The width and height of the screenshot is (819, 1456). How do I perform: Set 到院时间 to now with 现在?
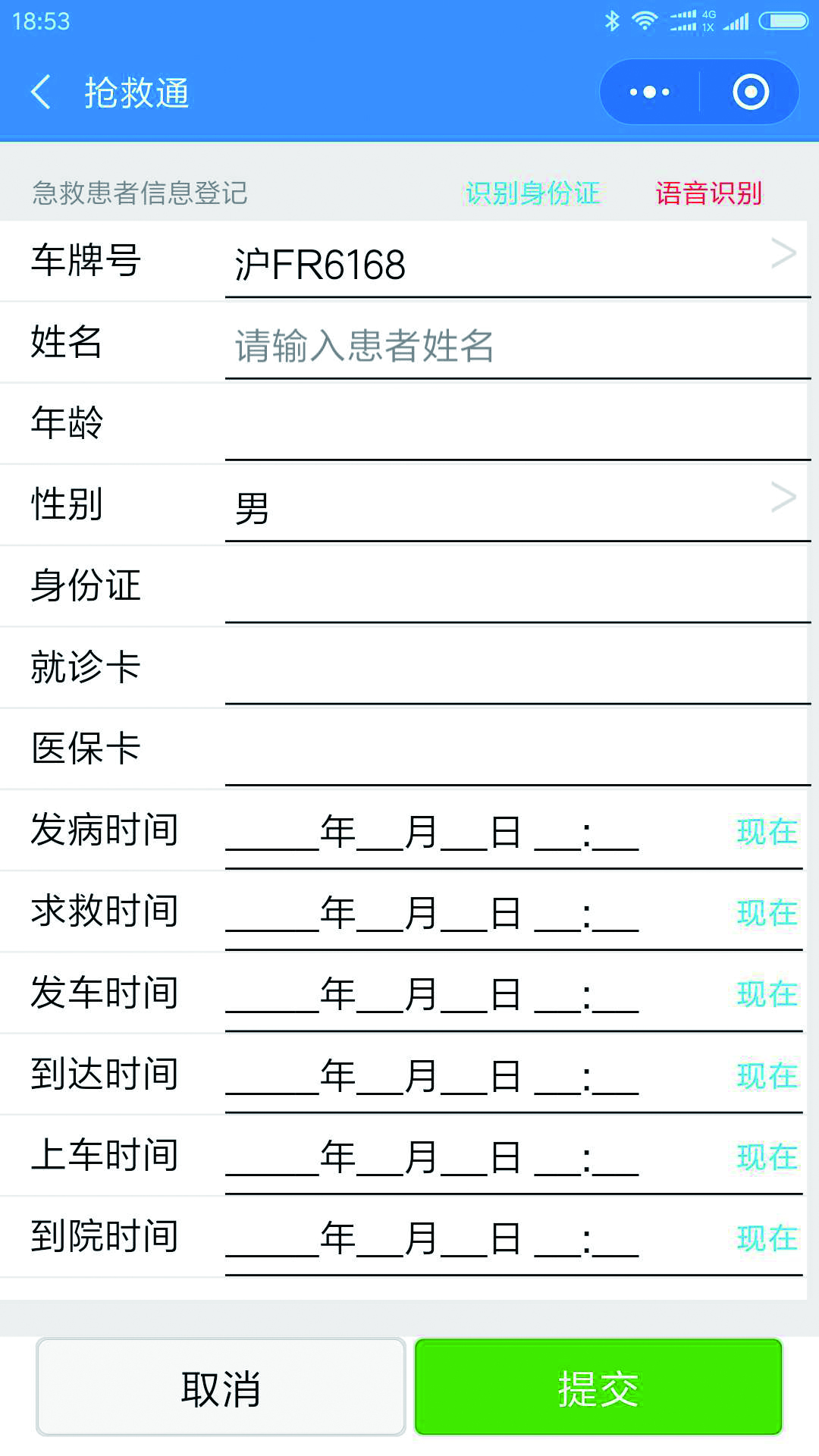767,1238
